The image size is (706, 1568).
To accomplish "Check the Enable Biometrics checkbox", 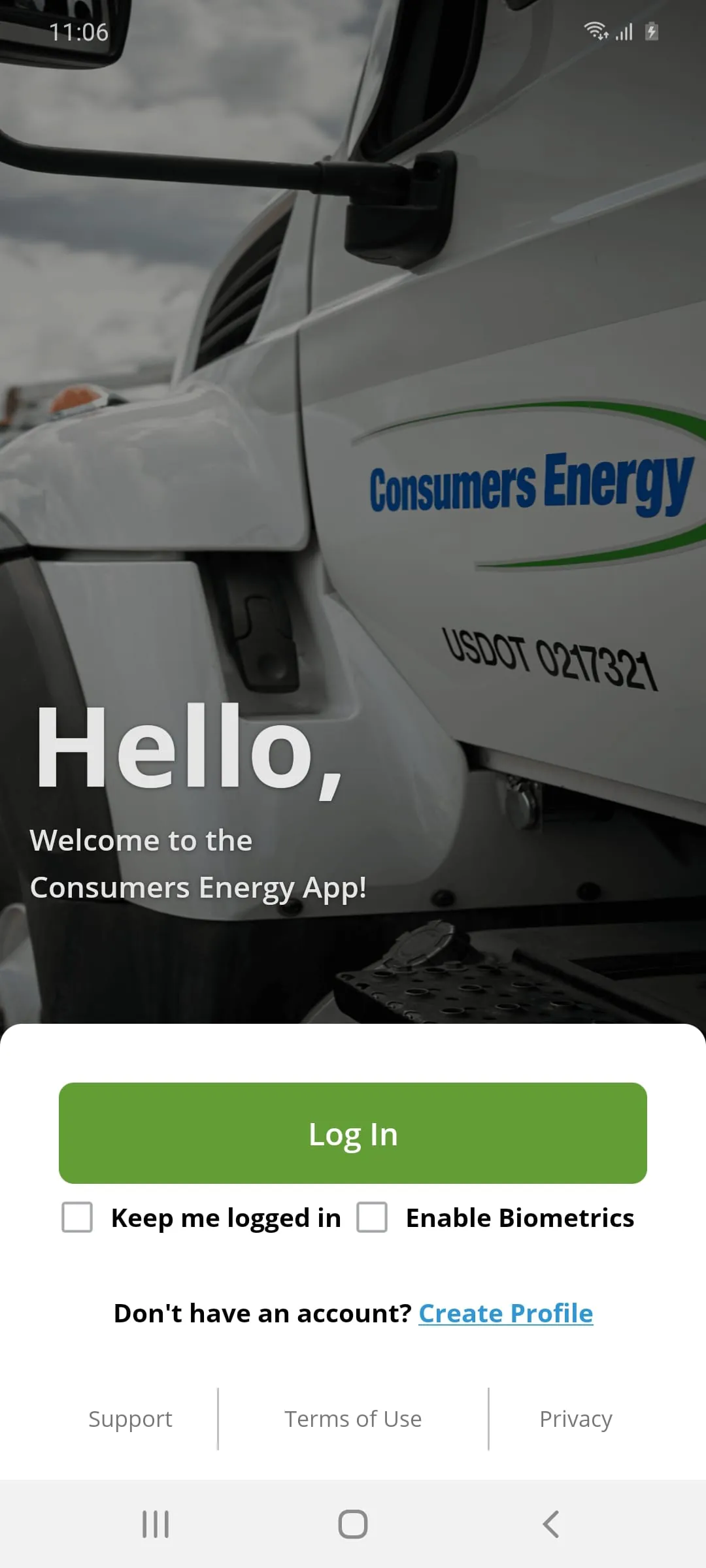I will (x=372, y=1217).
